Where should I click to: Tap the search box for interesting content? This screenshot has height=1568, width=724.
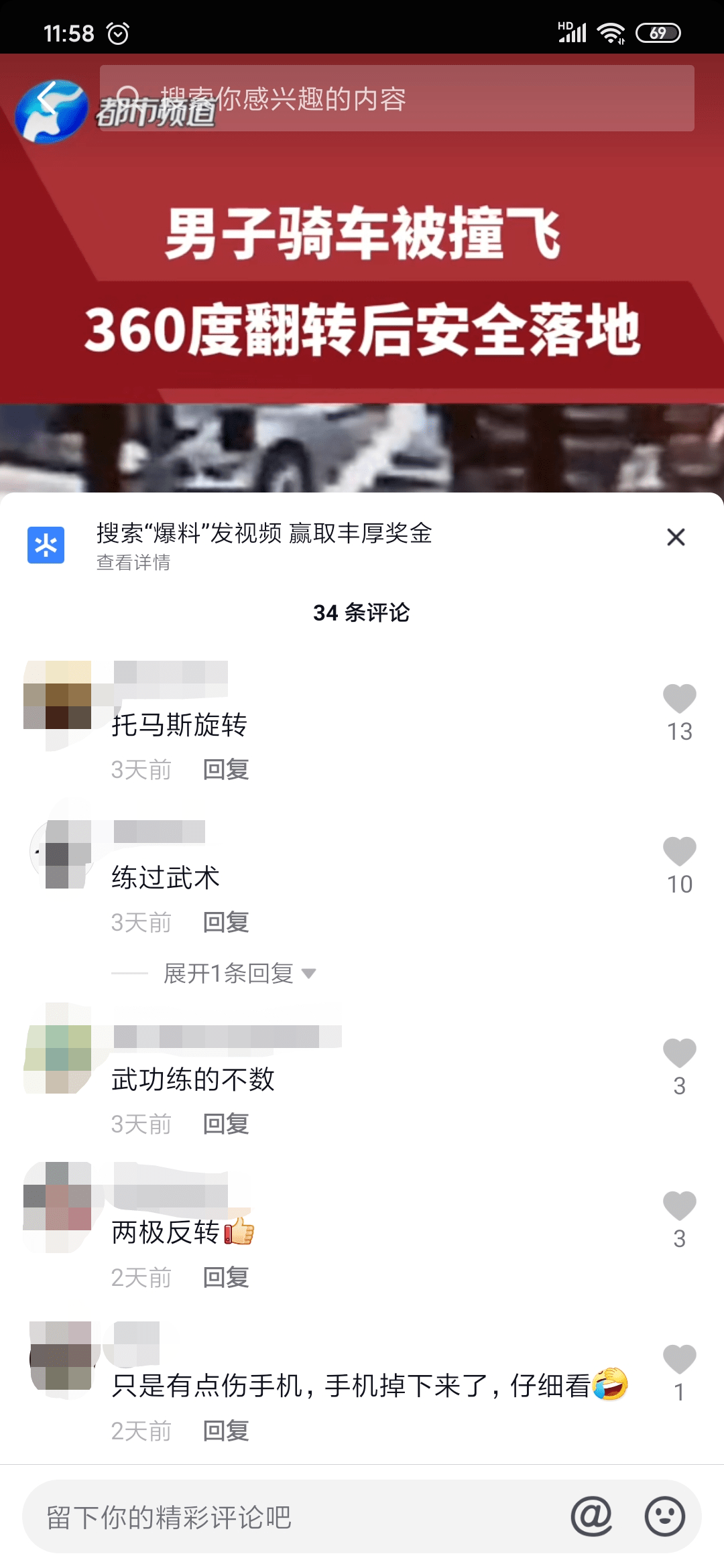[x=396, y=99]
